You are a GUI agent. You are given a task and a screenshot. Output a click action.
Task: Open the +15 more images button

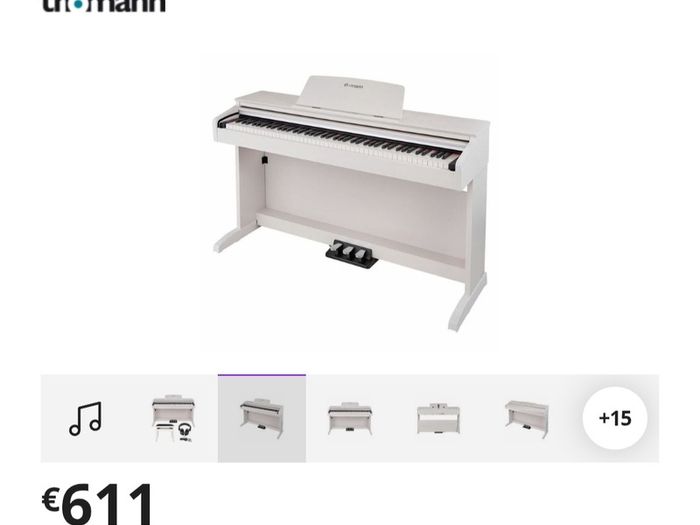click(x=615, y=418)
